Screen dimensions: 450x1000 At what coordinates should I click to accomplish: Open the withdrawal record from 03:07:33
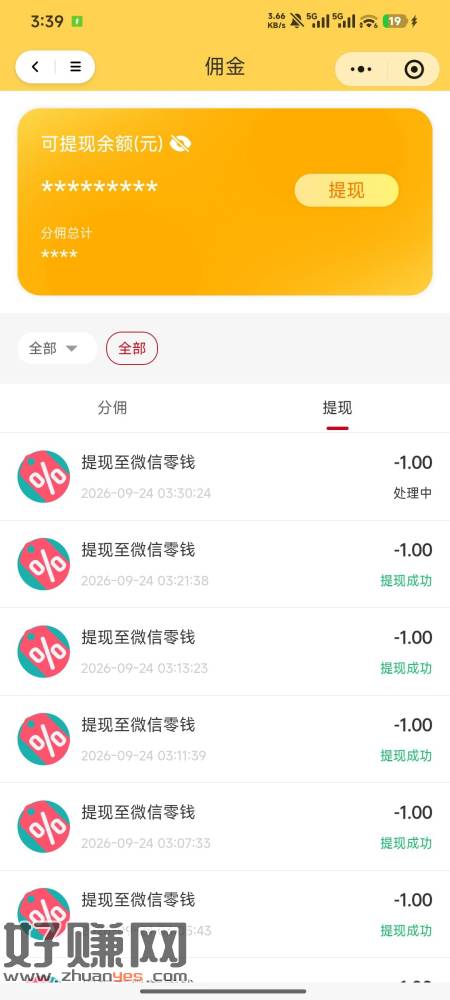pos(225,827)
